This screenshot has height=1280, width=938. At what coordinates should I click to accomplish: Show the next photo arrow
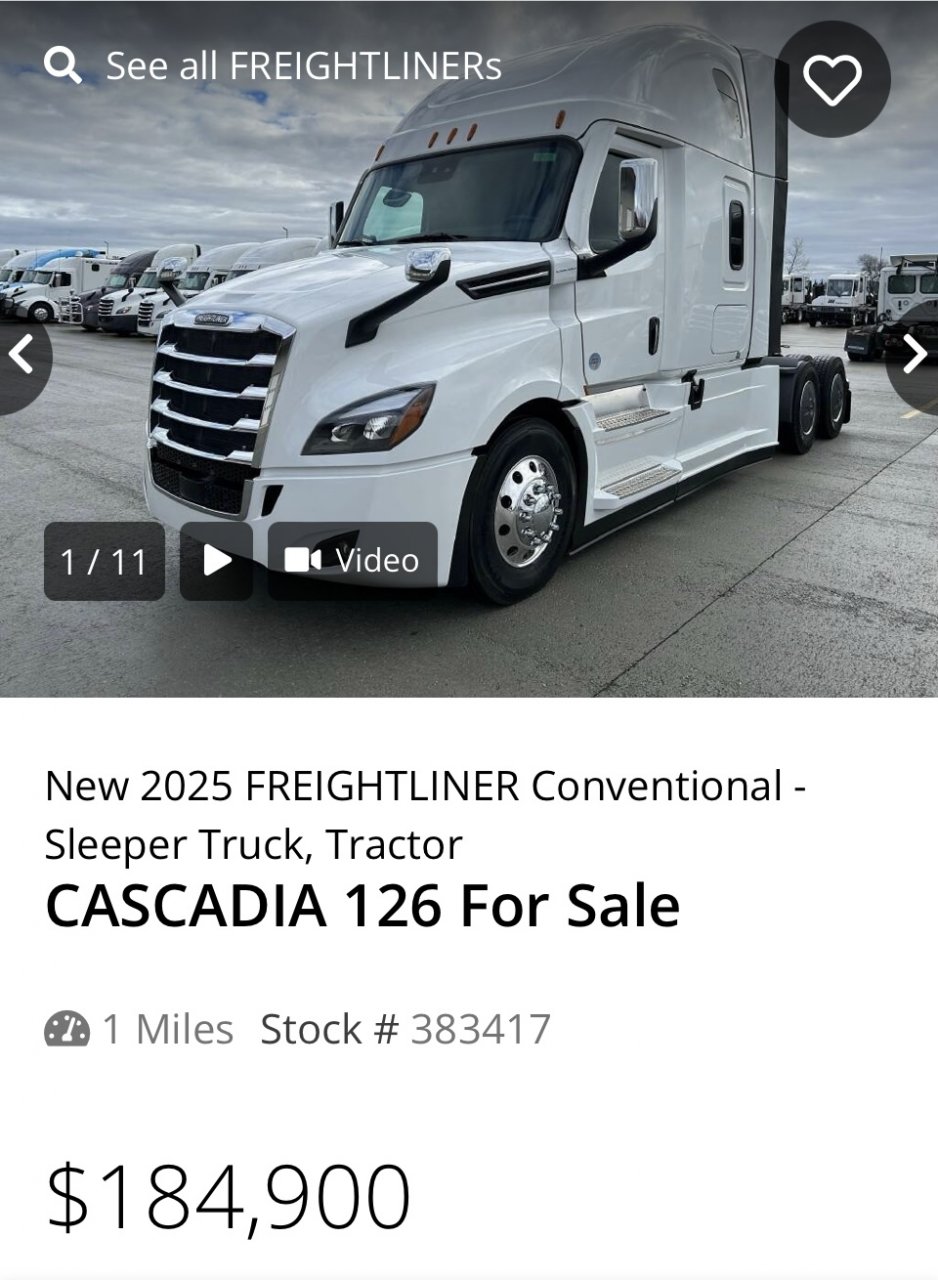pyautogui.click(x=914, y=354)
